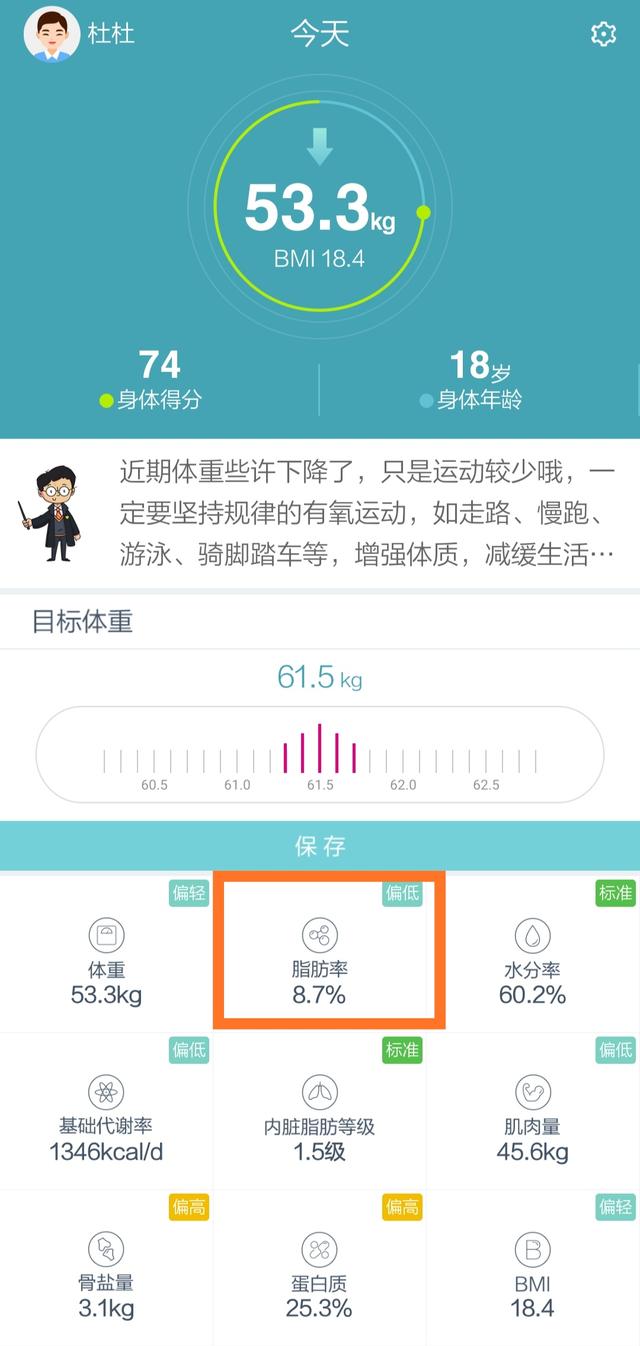Open the 蛋白质 25.3% tile

(x=320, y=1266)
